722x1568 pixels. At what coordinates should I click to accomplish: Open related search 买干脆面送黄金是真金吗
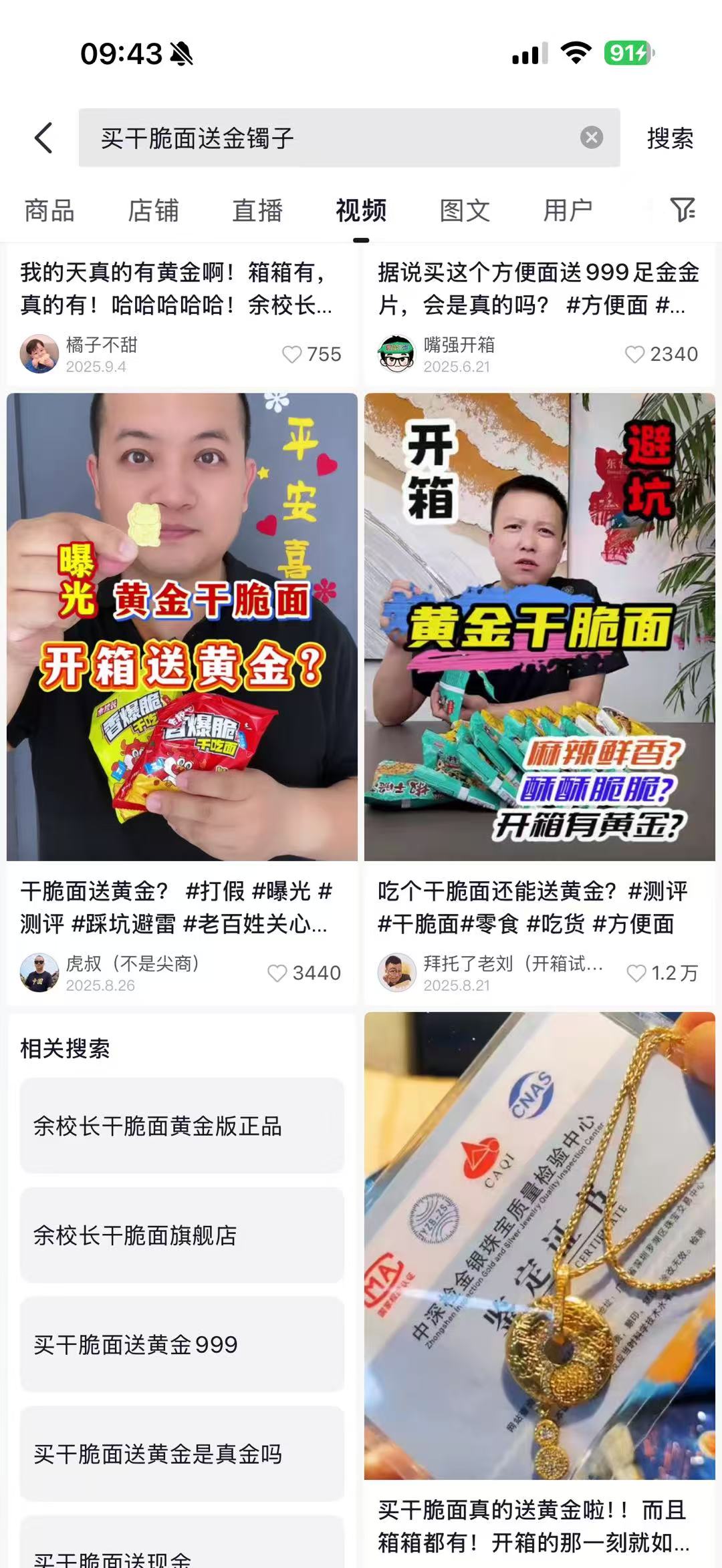click(x=179, y=1454)
